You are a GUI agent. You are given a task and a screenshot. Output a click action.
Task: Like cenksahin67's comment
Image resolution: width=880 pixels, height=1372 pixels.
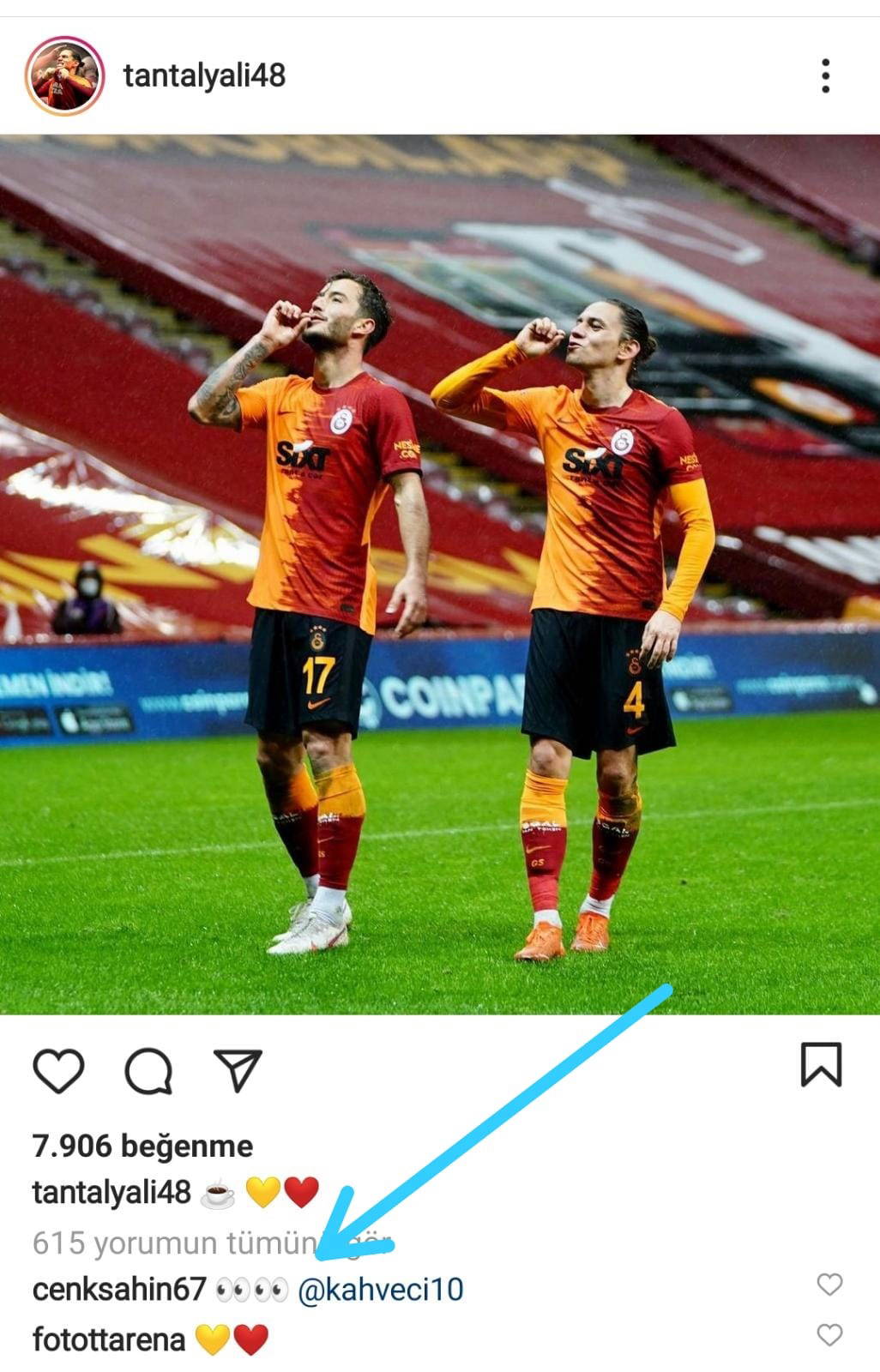[829, 1284]
